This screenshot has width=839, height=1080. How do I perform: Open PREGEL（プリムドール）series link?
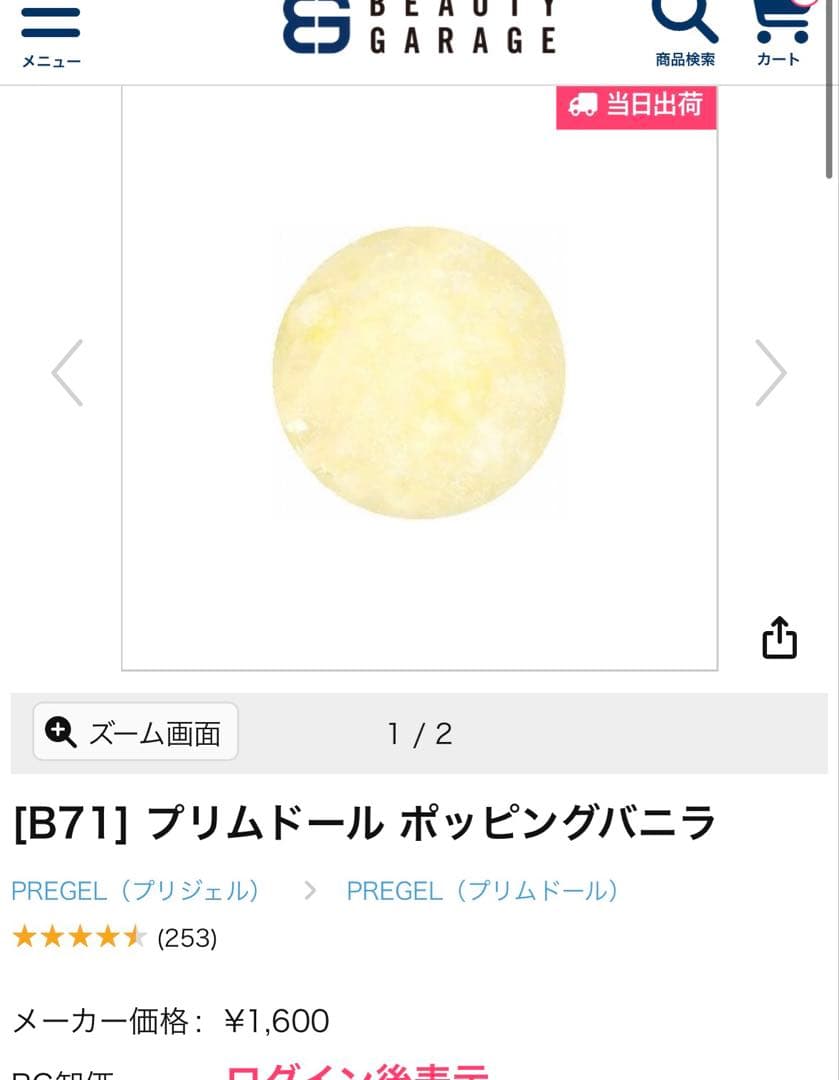(483, 891)
